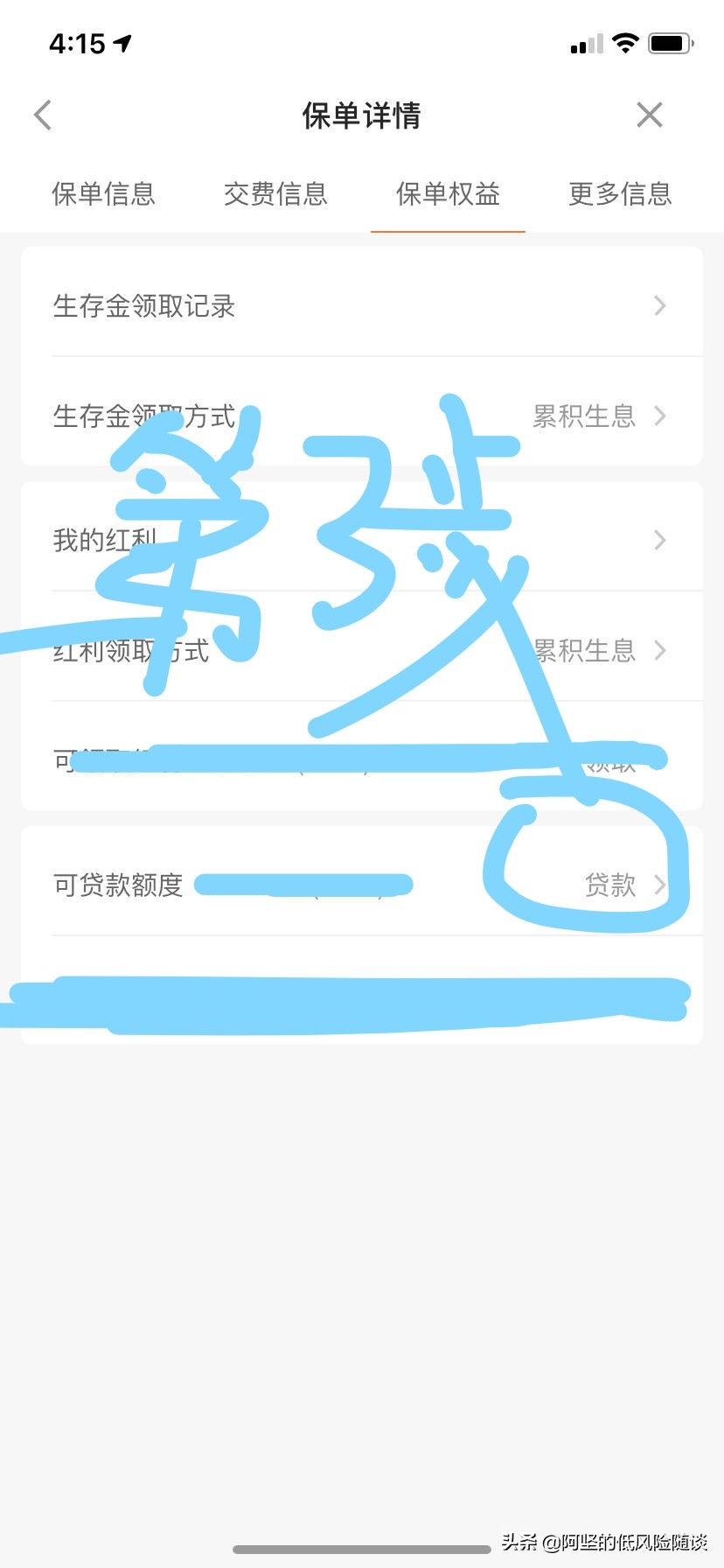724x1568 pixels.
Task: Open the 更多信息 tab
Action: pyautogui.click(x=619, y=194)
